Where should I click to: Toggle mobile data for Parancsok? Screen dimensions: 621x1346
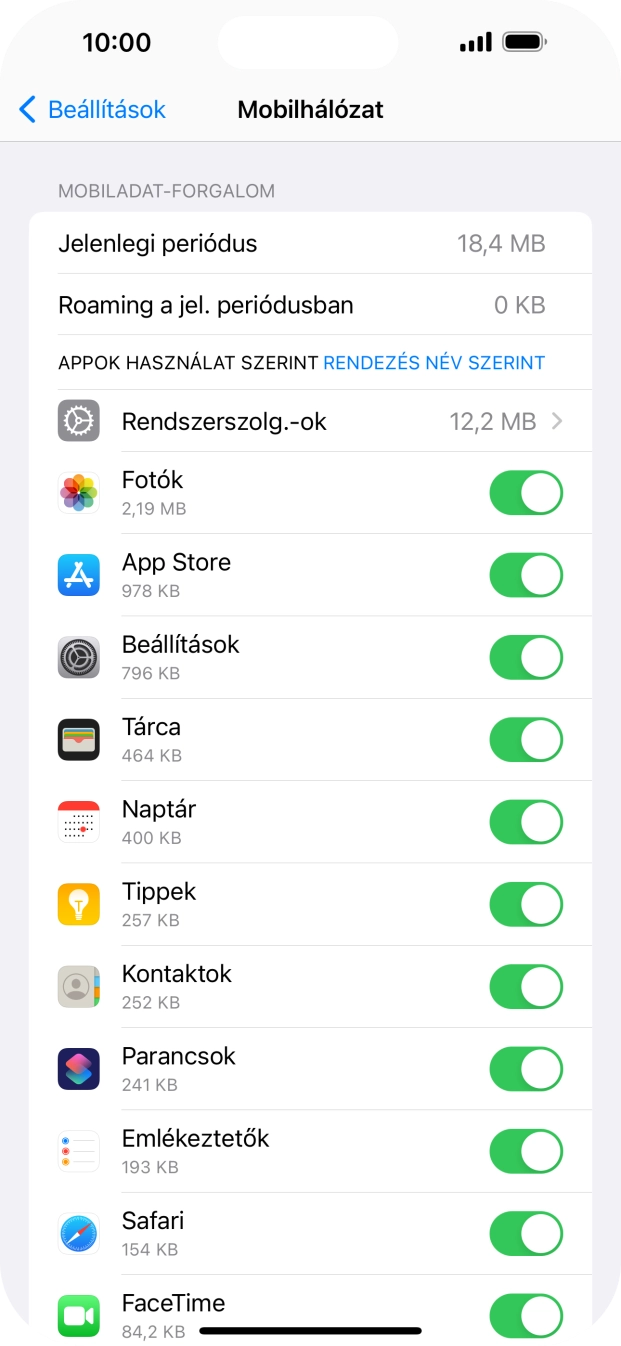(526, 1069)
